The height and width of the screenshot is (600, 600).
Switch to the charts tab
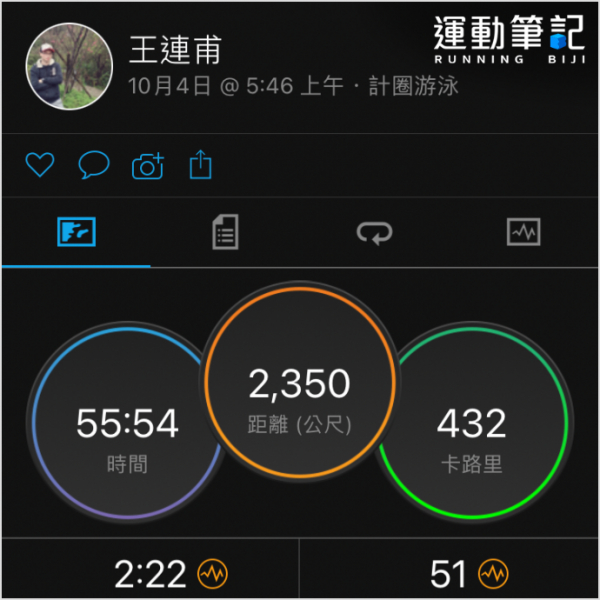(x=523, y=233)
